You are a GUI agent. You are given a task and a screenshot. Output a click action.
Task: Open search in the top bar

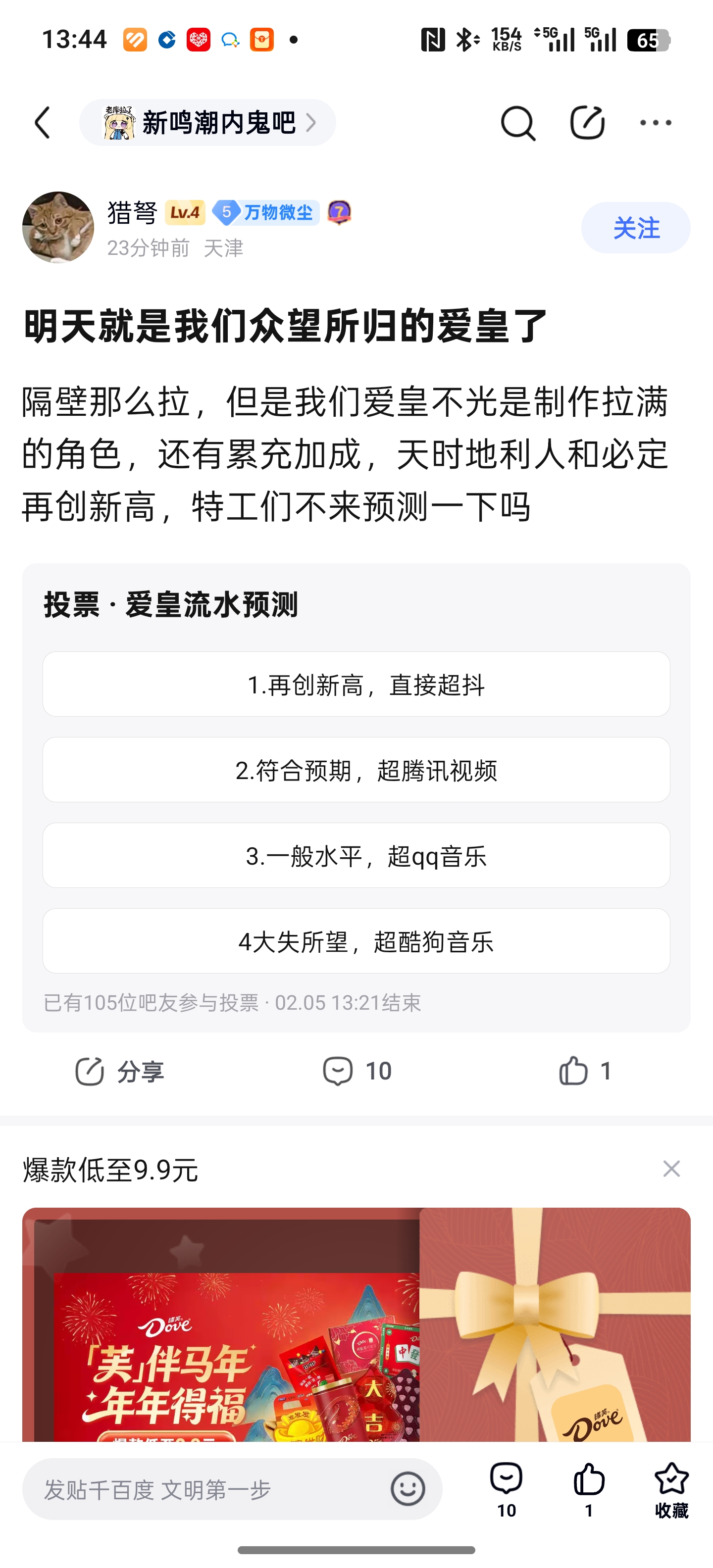517,123
